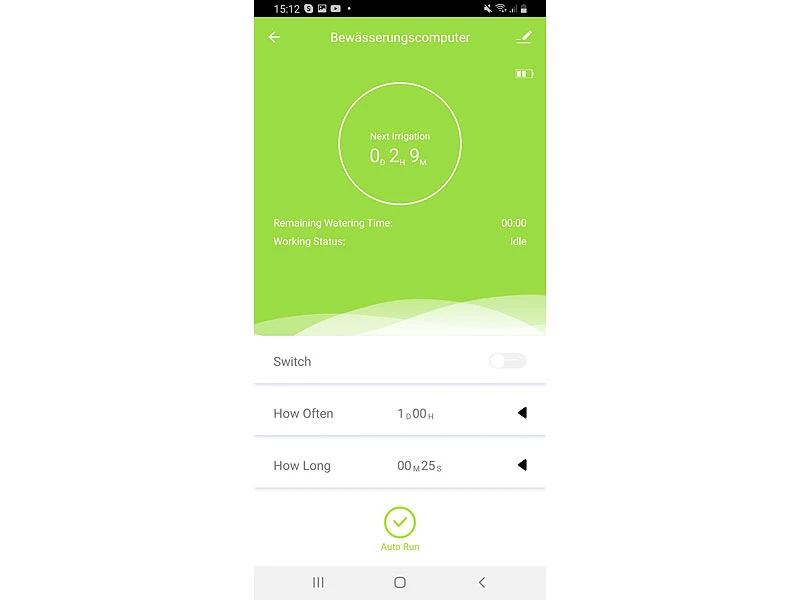
Task: Open the How Long duration setting
Action: 521,465
